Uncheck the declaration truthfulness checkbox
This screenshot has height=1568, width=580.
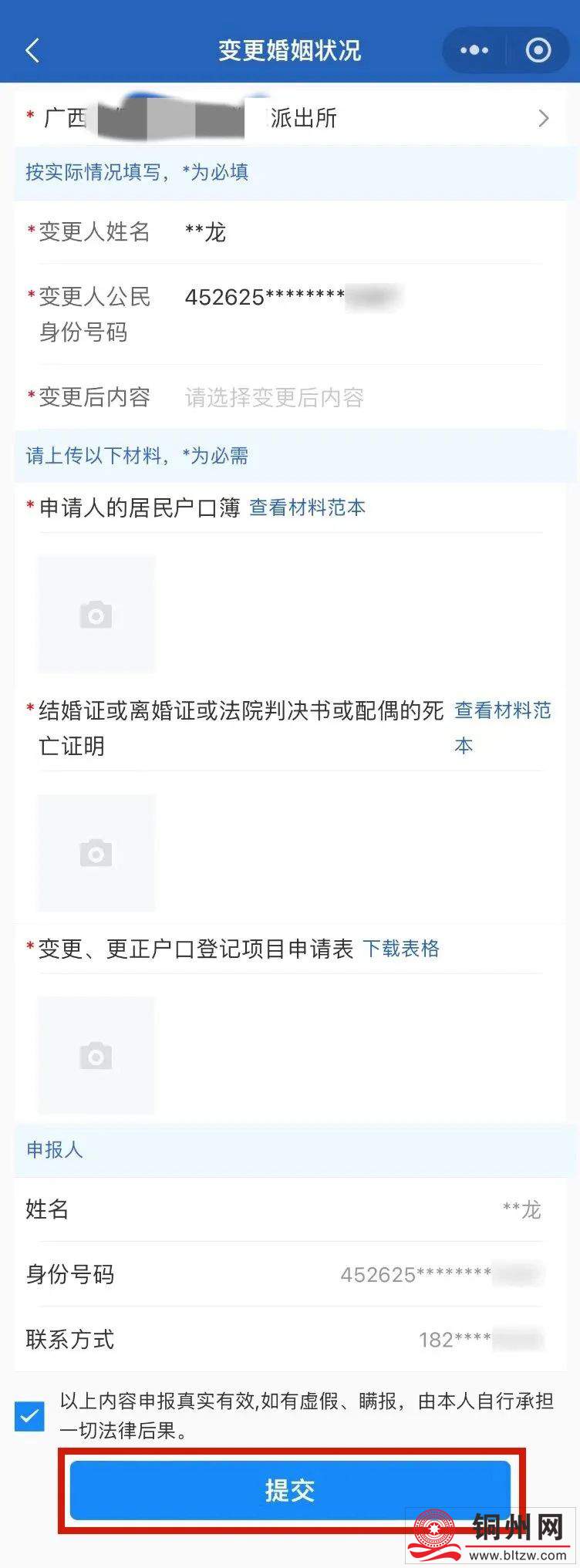point(30,1416)
